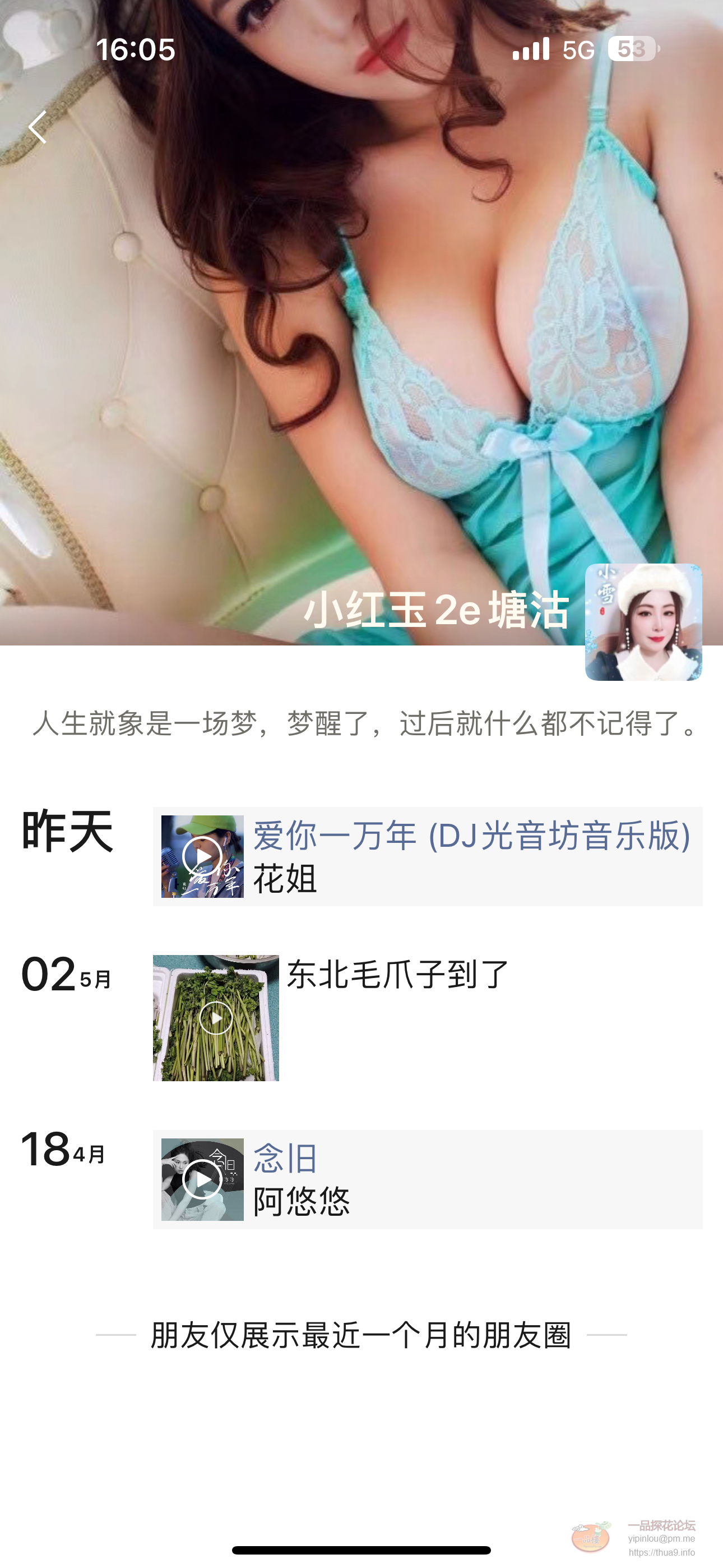This screenshot has height=1568, width=723.
Task: Play the song 念旧 by 阿悠悠
Action: pyautogui.click(x=203, y=1179)
